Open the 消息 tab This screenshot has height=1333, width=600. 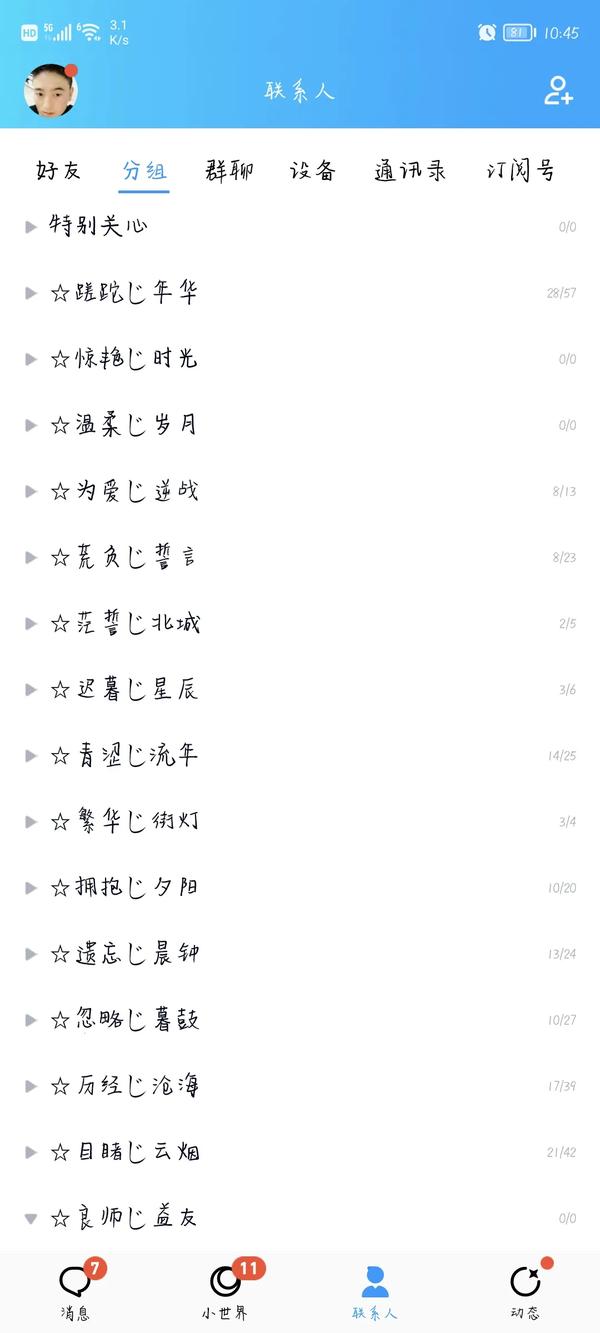pos(75,1290)
